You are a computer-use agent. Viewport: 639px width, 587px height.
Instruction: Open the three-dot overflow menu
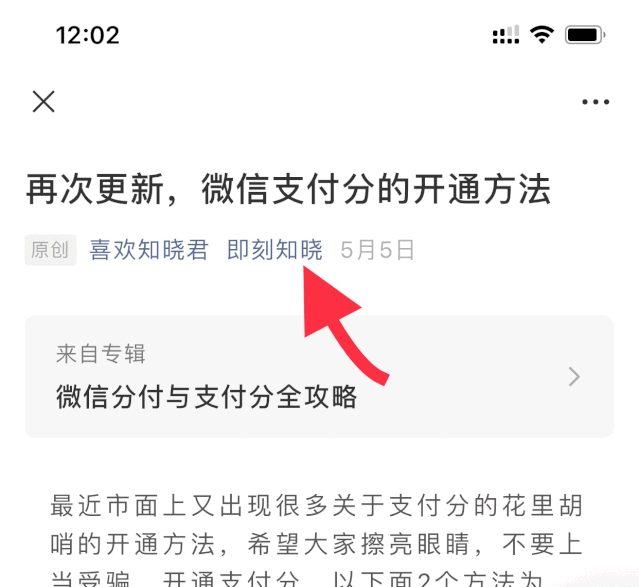595,102
